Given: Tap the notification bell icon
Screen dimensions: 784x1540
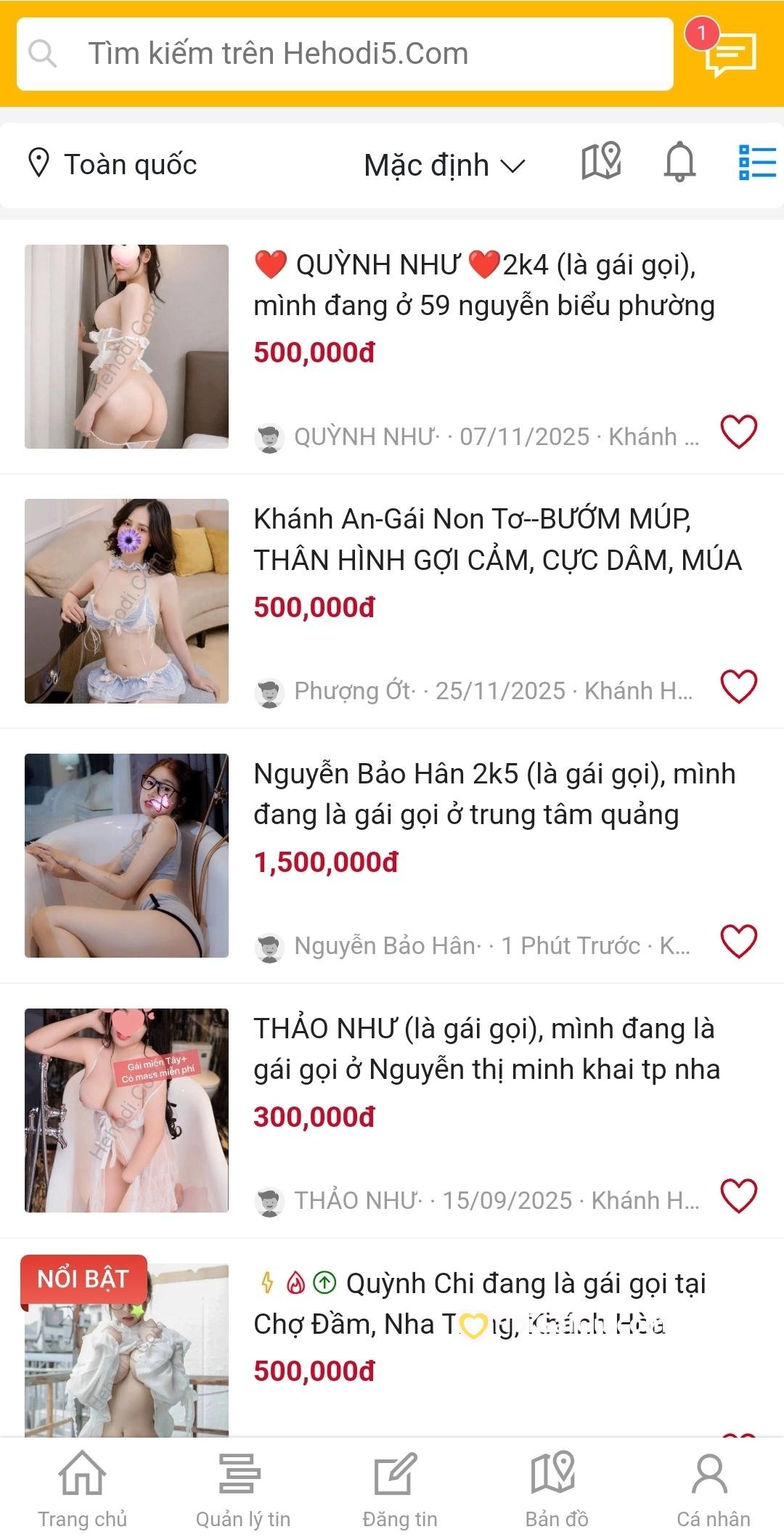Looking at the screenshot, I should (679, 162).
